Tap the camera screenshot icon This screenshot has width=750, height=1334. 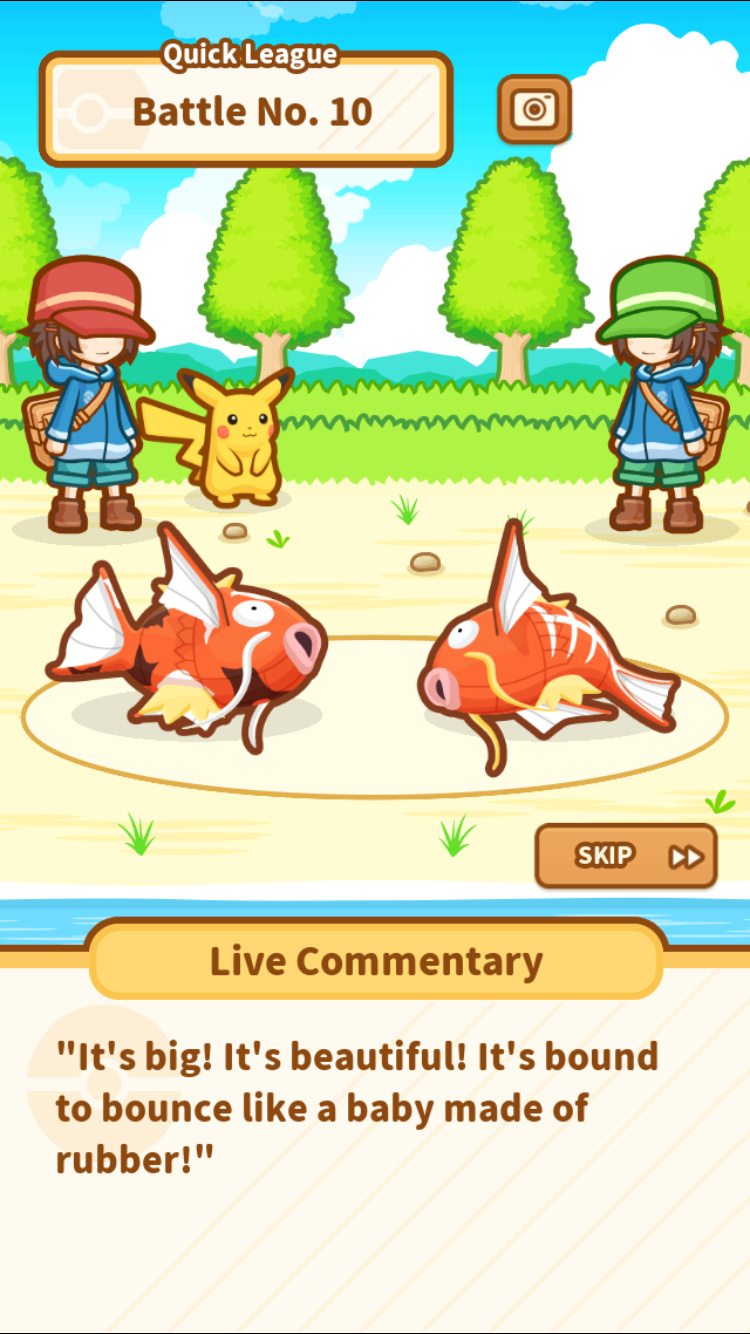[x=534, y=109]
